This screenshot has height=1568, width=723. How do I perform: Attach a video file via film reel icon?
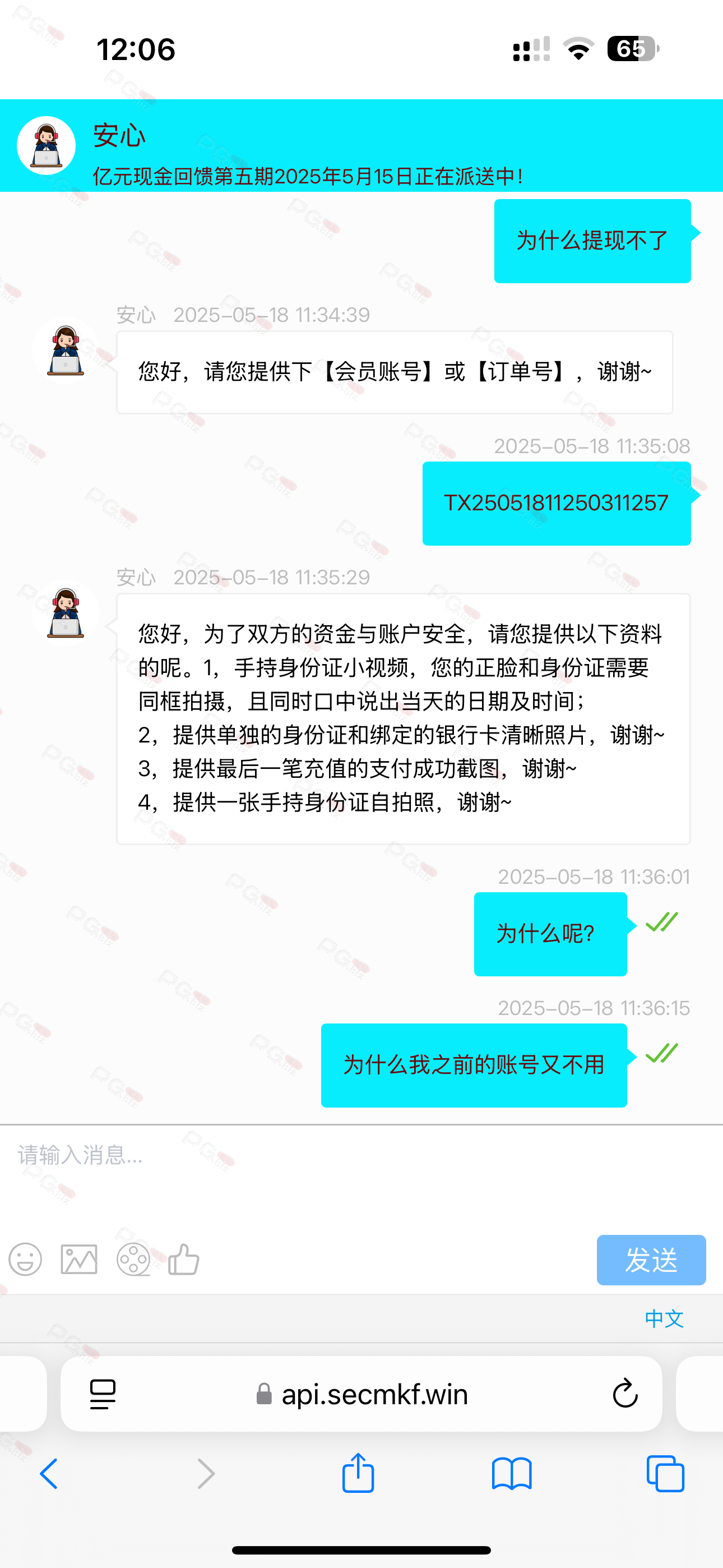133,1259
